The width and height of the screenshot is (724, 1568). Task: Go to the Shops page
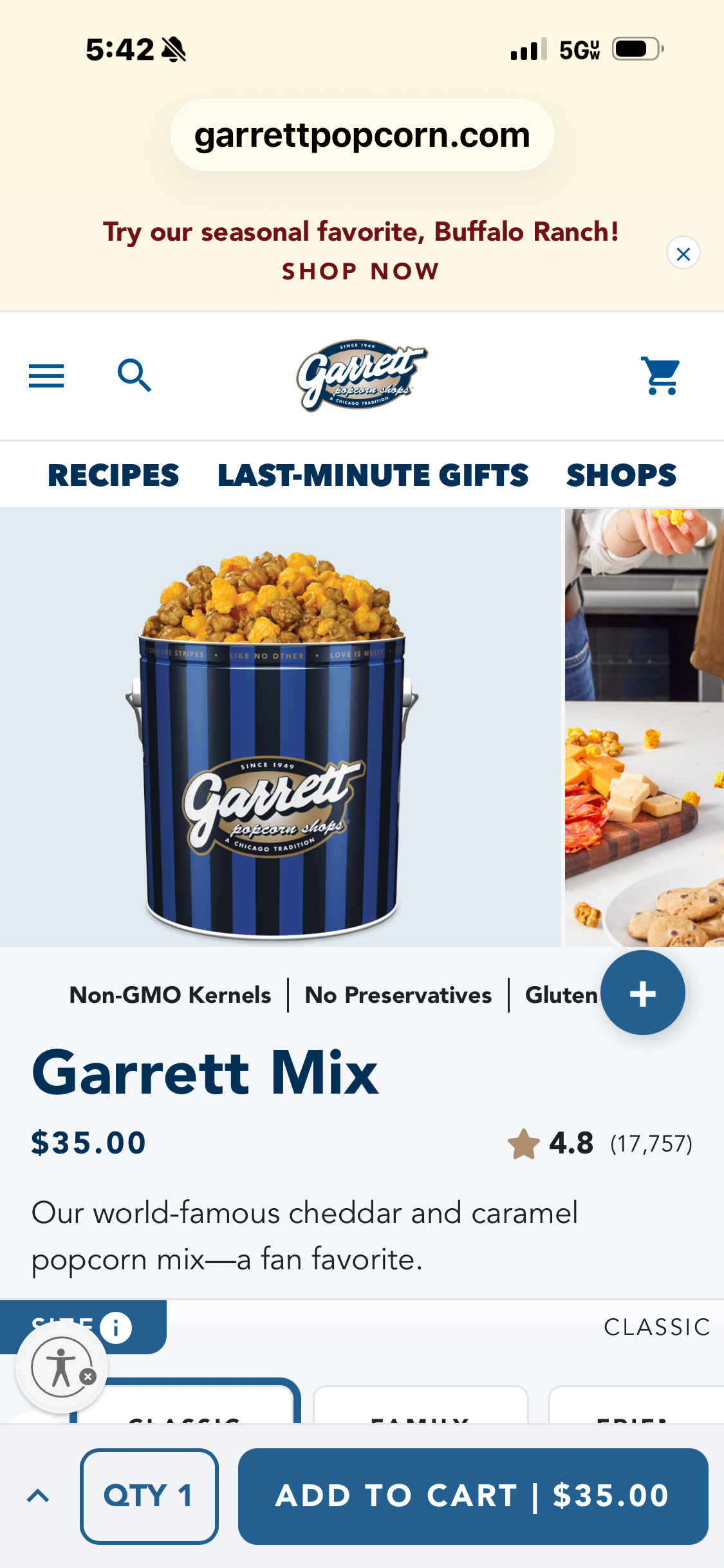pyautogui.click(x=621, y=476)
